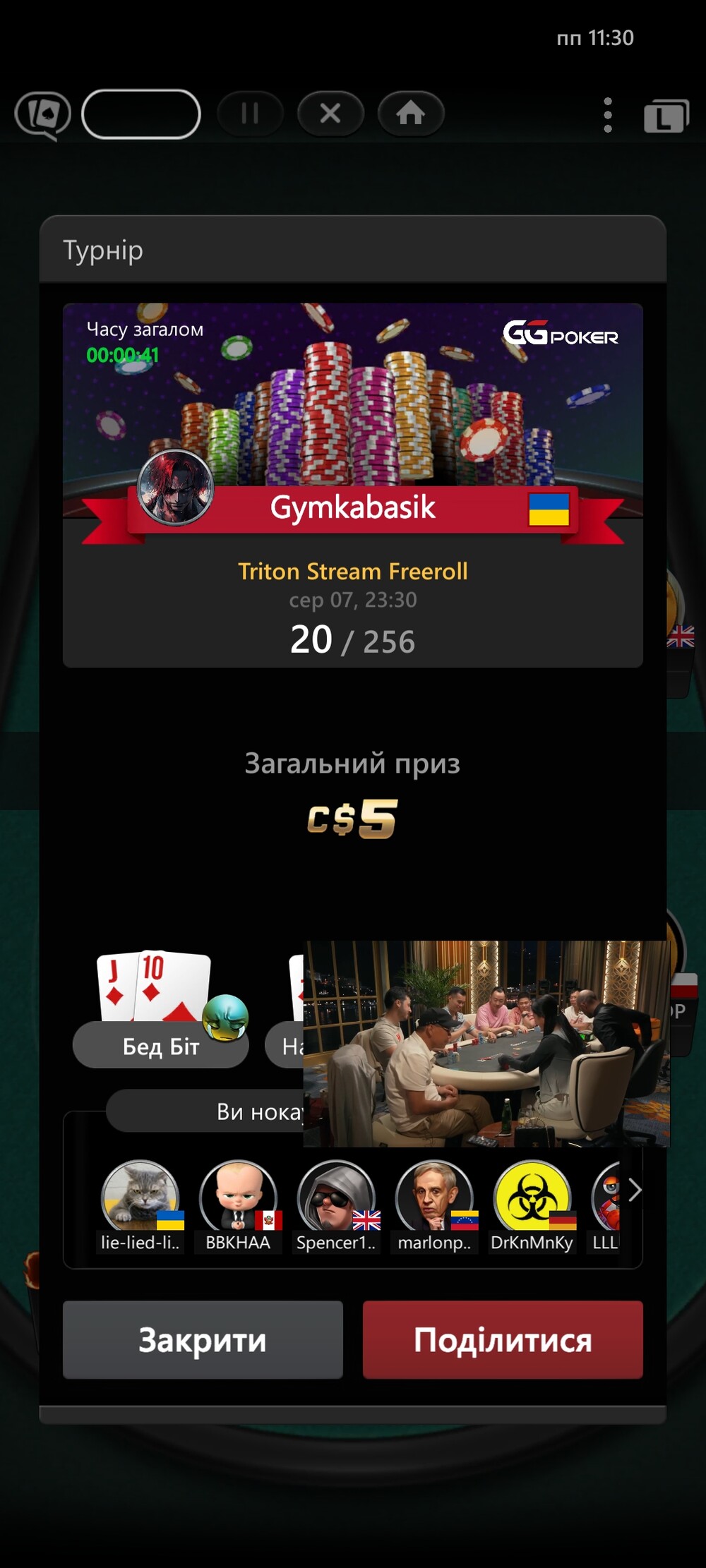Open player lie-lied-li.. avatar

[x=140, y=1198]
